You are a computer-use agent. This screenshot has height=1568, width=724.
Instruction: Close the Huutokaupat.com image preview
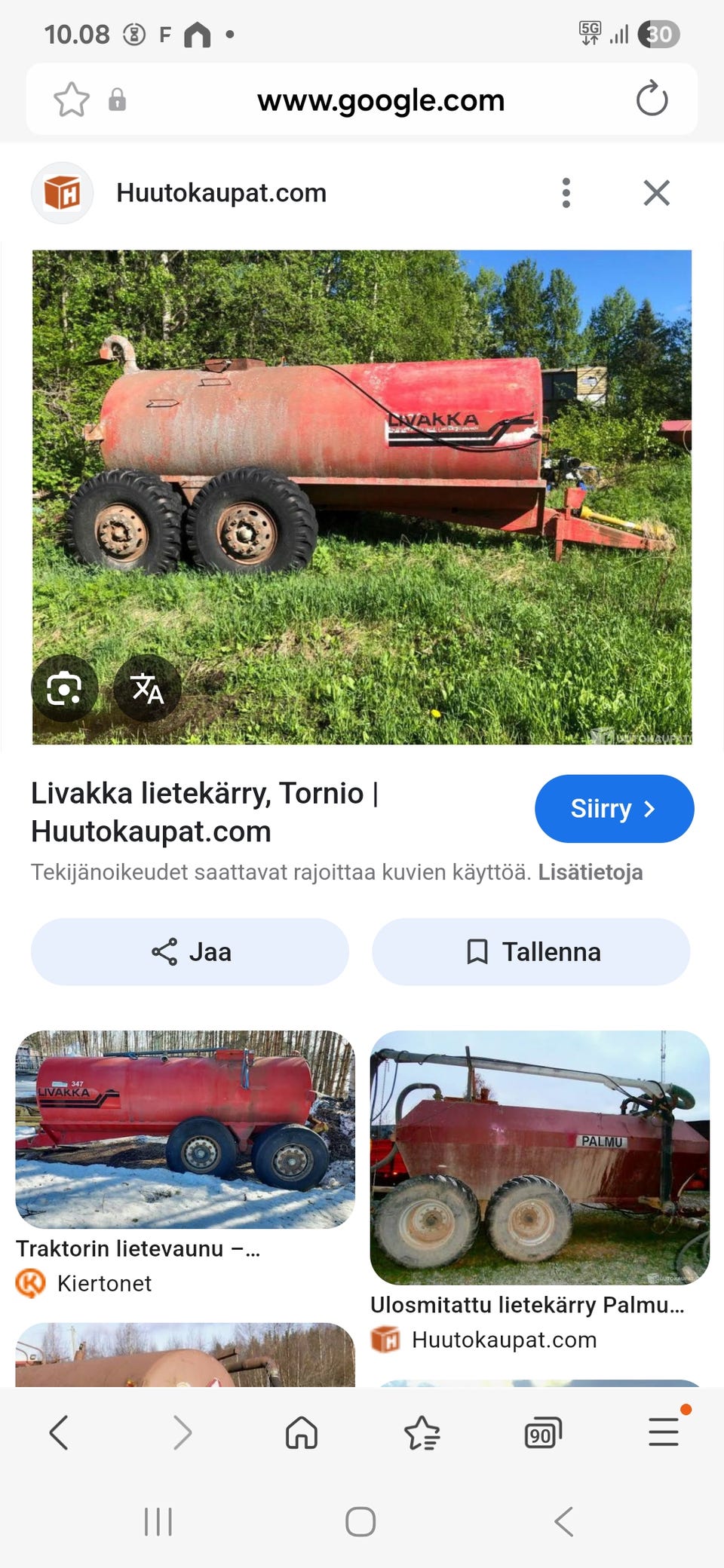point(656,192)
